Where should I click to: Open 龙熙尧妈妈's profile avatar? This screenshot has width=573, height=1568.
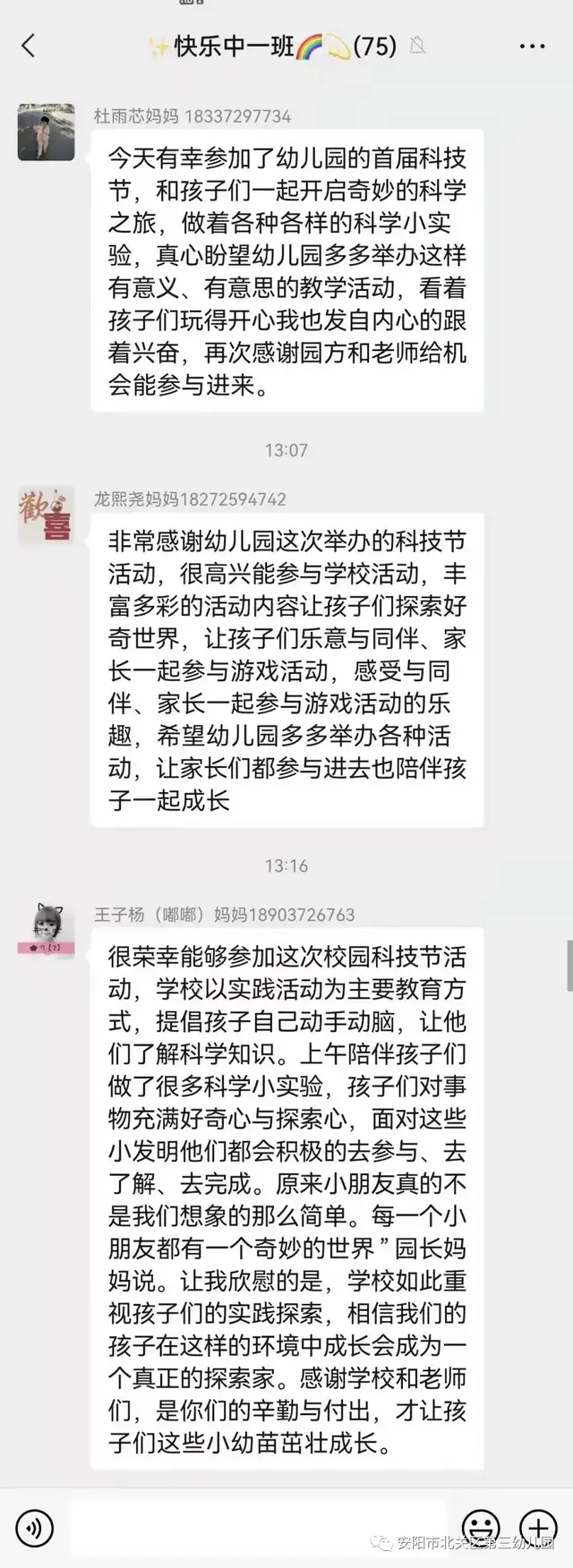click(46, 515)
